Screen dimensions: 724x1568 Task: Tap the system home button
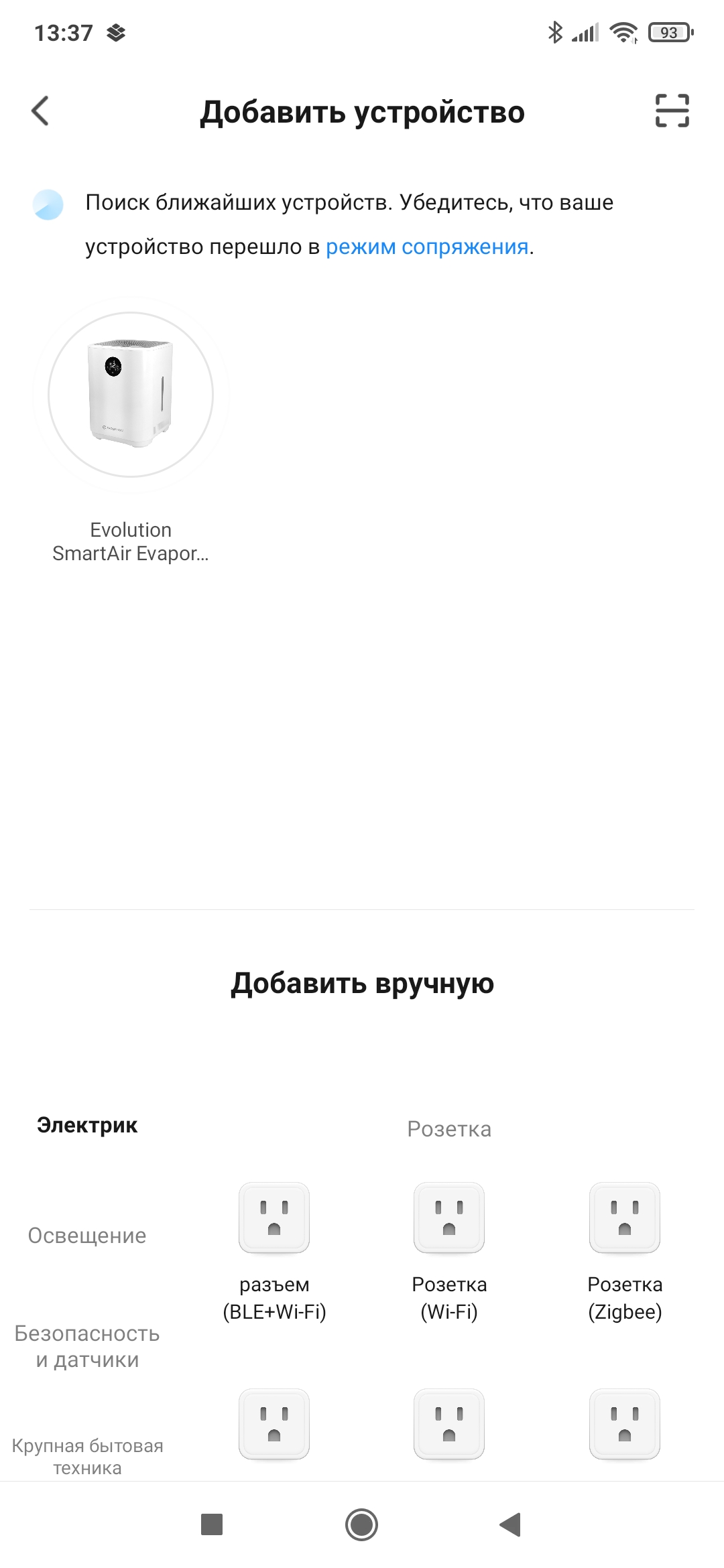[x=362, y=1525]
